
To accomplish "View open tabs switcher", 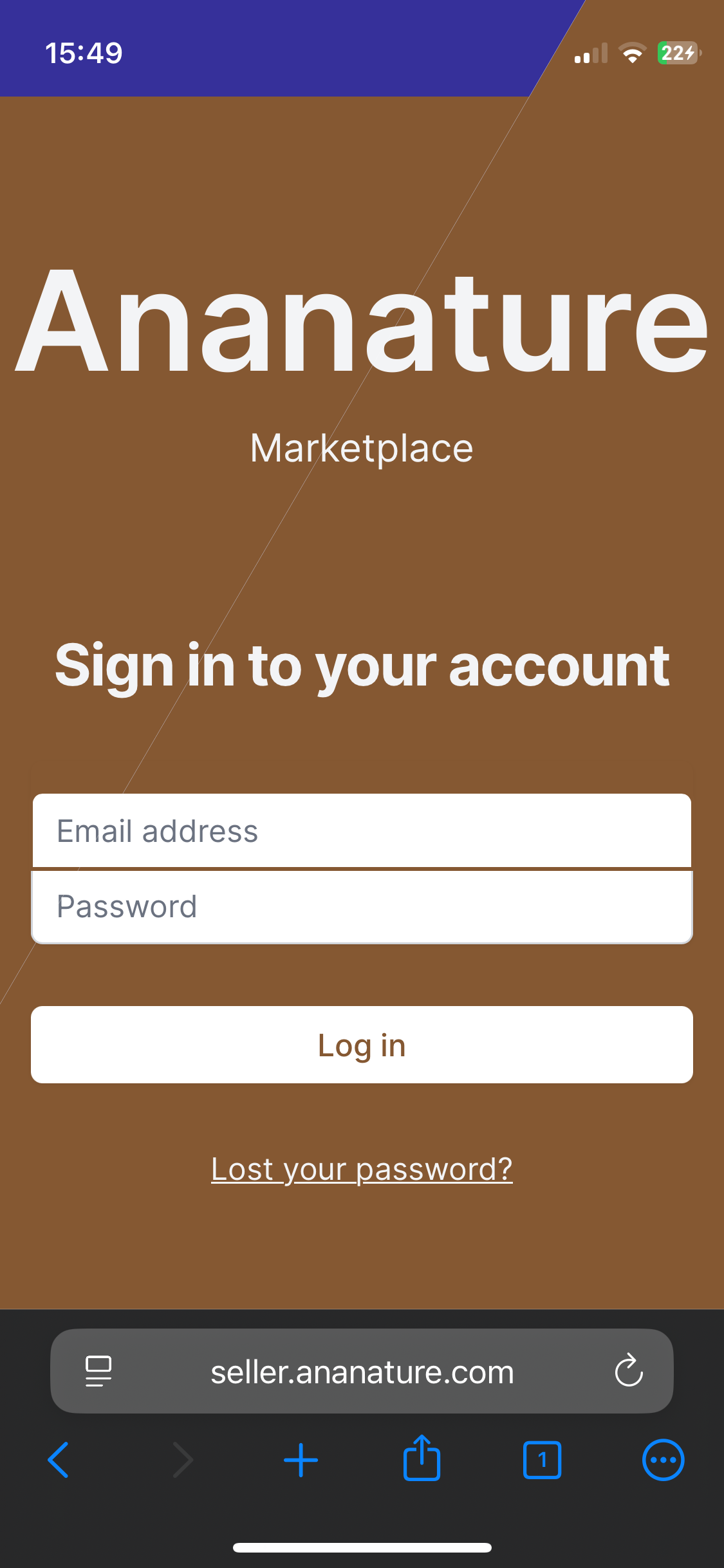I will click(542, 1460).
